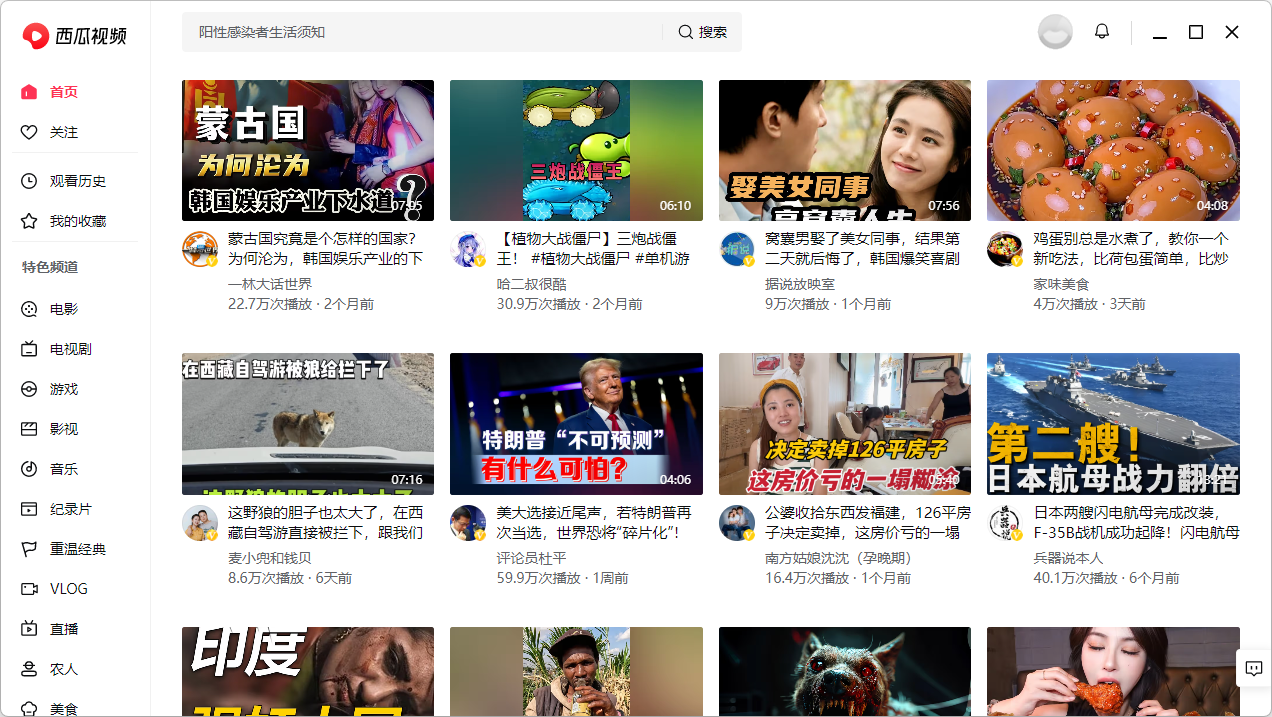The width and height of the screenshot is (1272, 717).
Task: Switch to the 关注 following tab
Action: coord(63,132)
